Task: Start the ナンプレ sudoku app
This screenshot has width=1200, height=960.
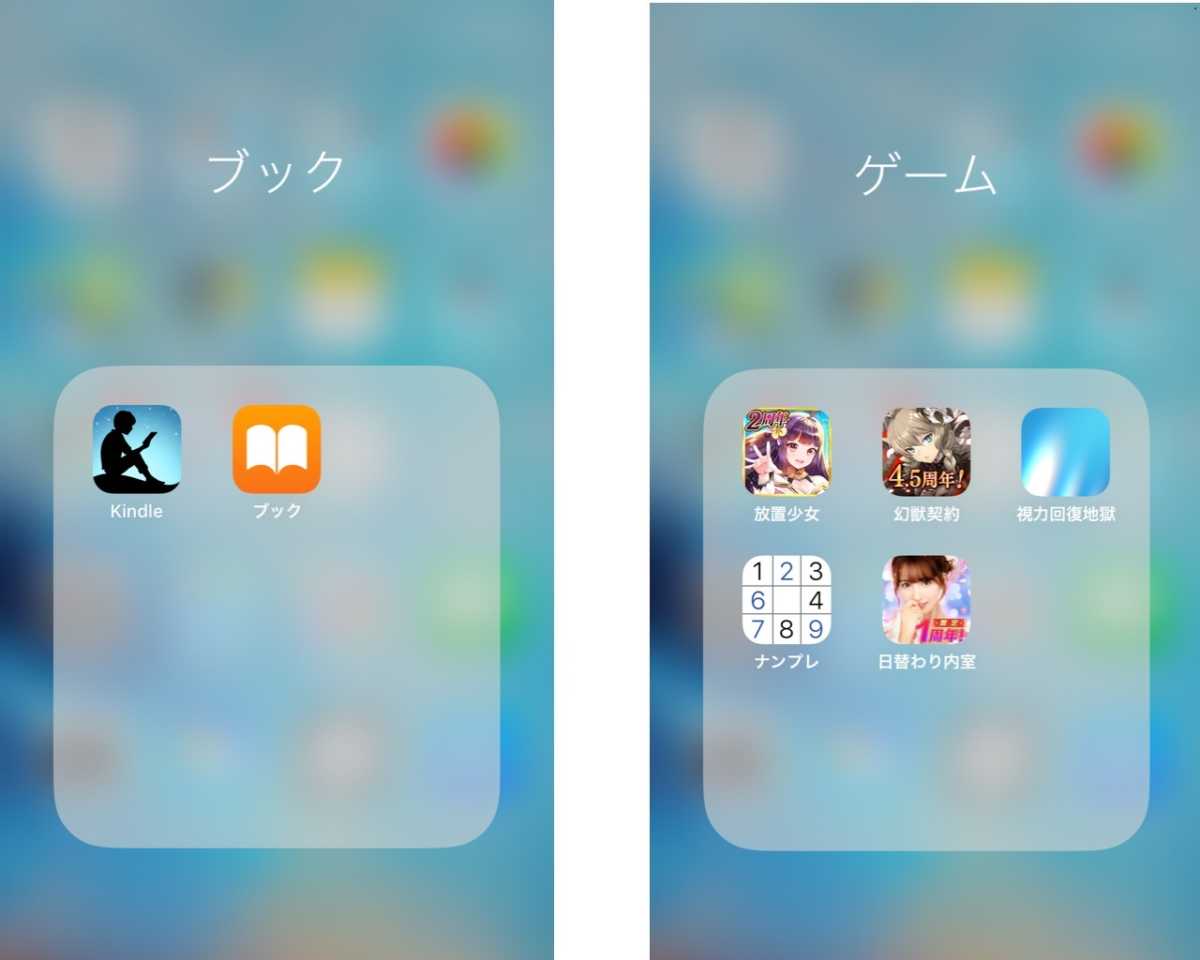Action: pos(786,600)
